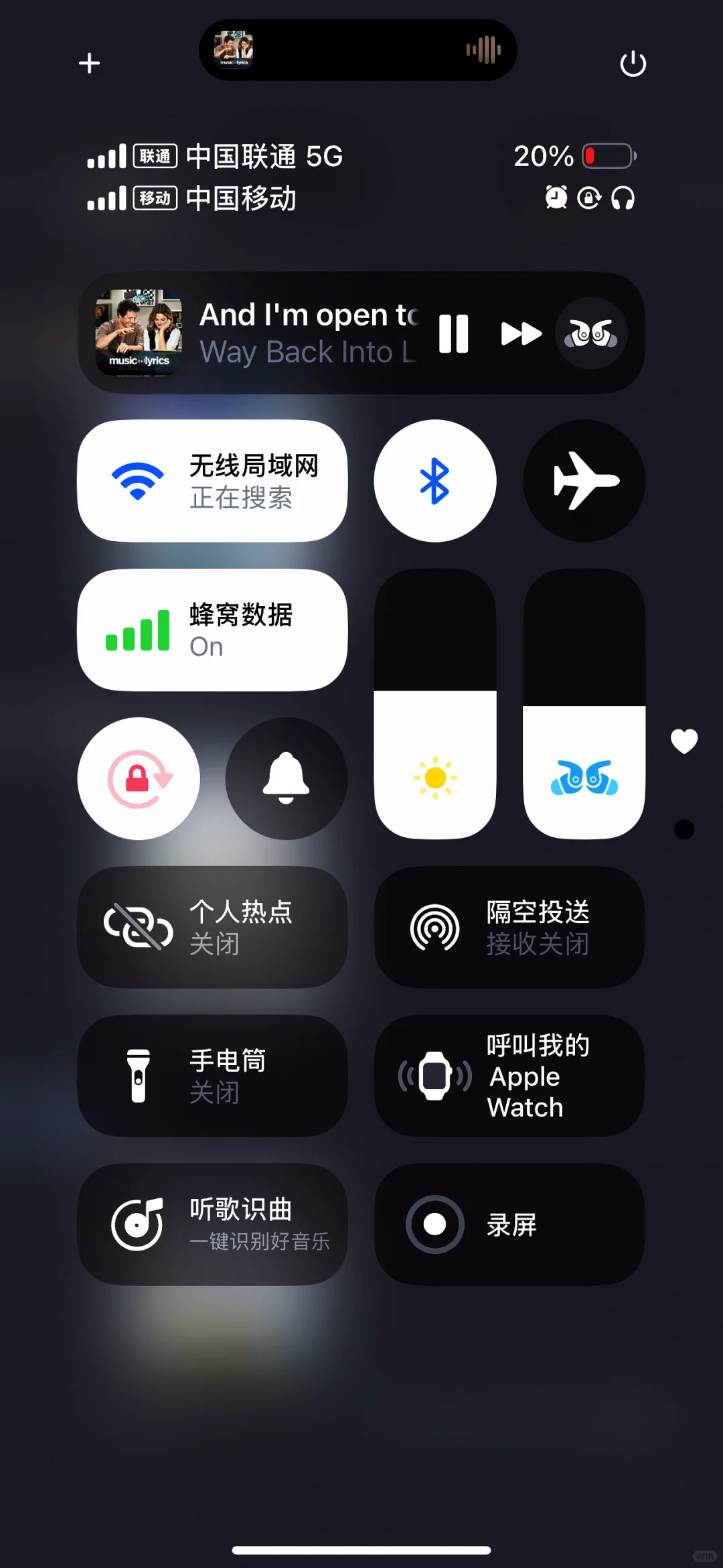Tap the power icon at top right
This screenshot has height=1568, width=723.
(632, 63)
